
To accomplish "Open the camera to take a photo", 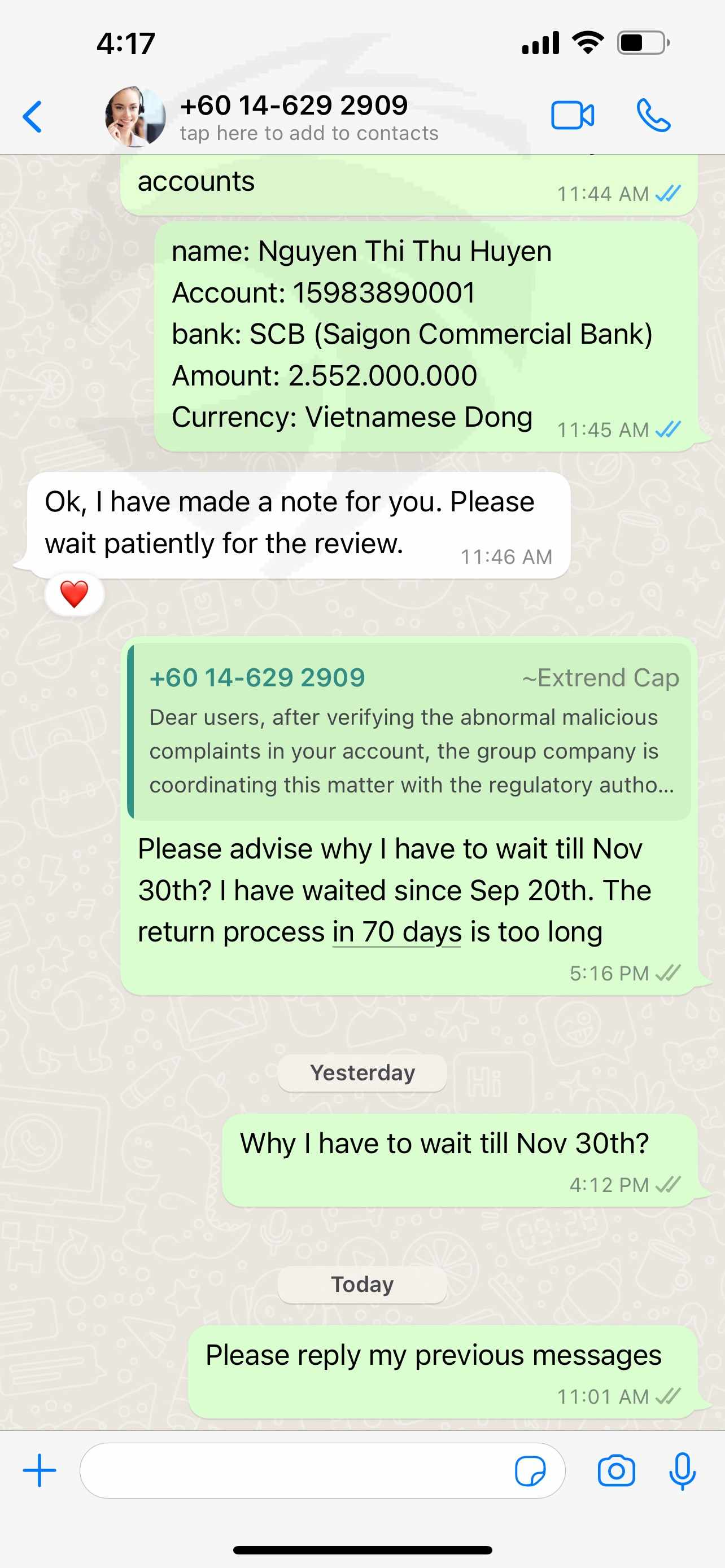I will pos(616,1471).
